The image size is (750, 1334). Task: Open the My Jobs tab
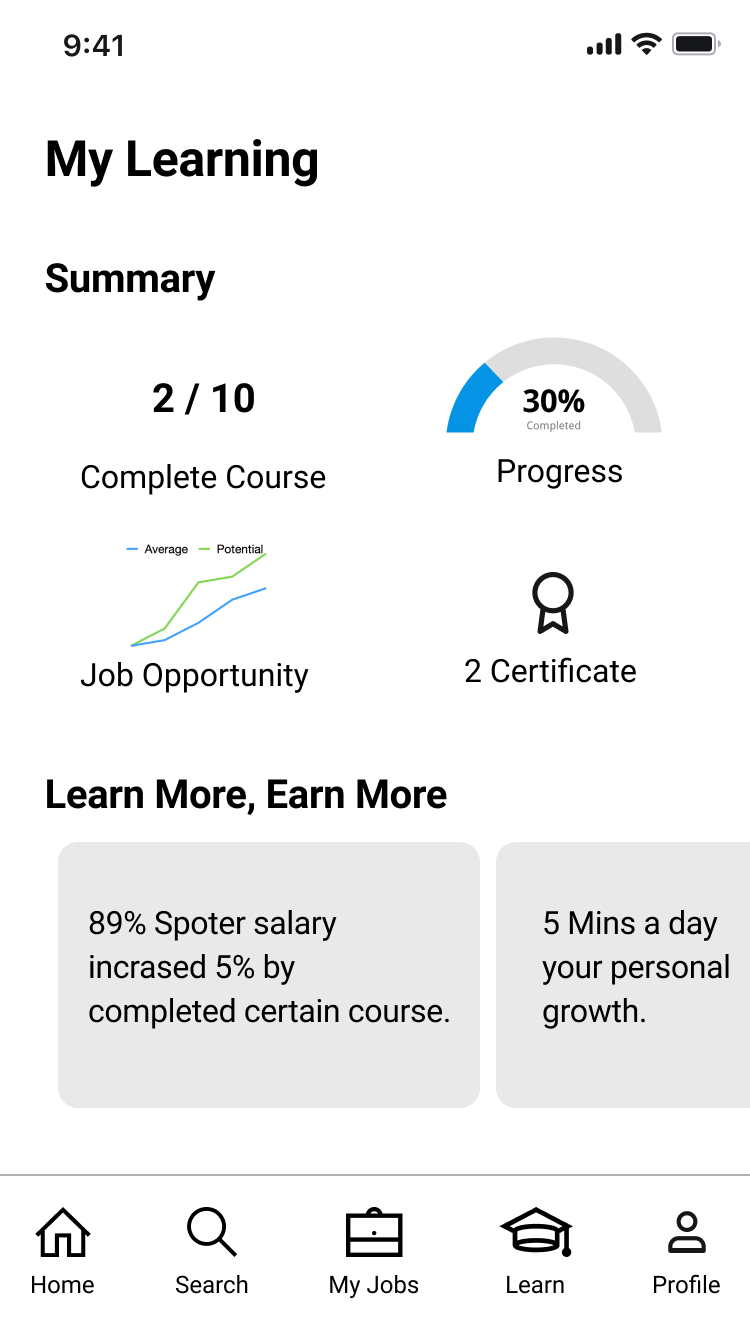tap(374, 1251)
